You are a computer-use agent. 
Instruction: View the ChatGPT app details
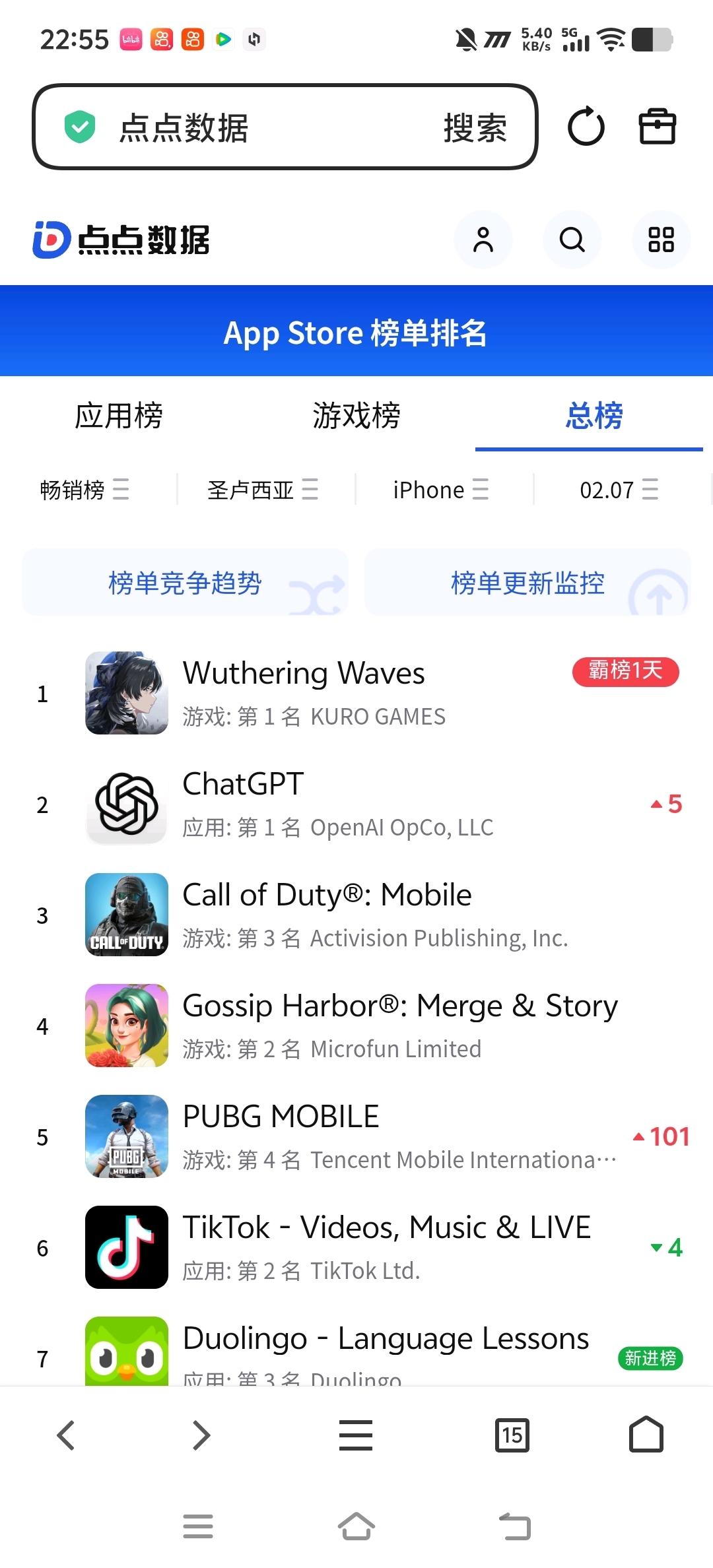243,804
